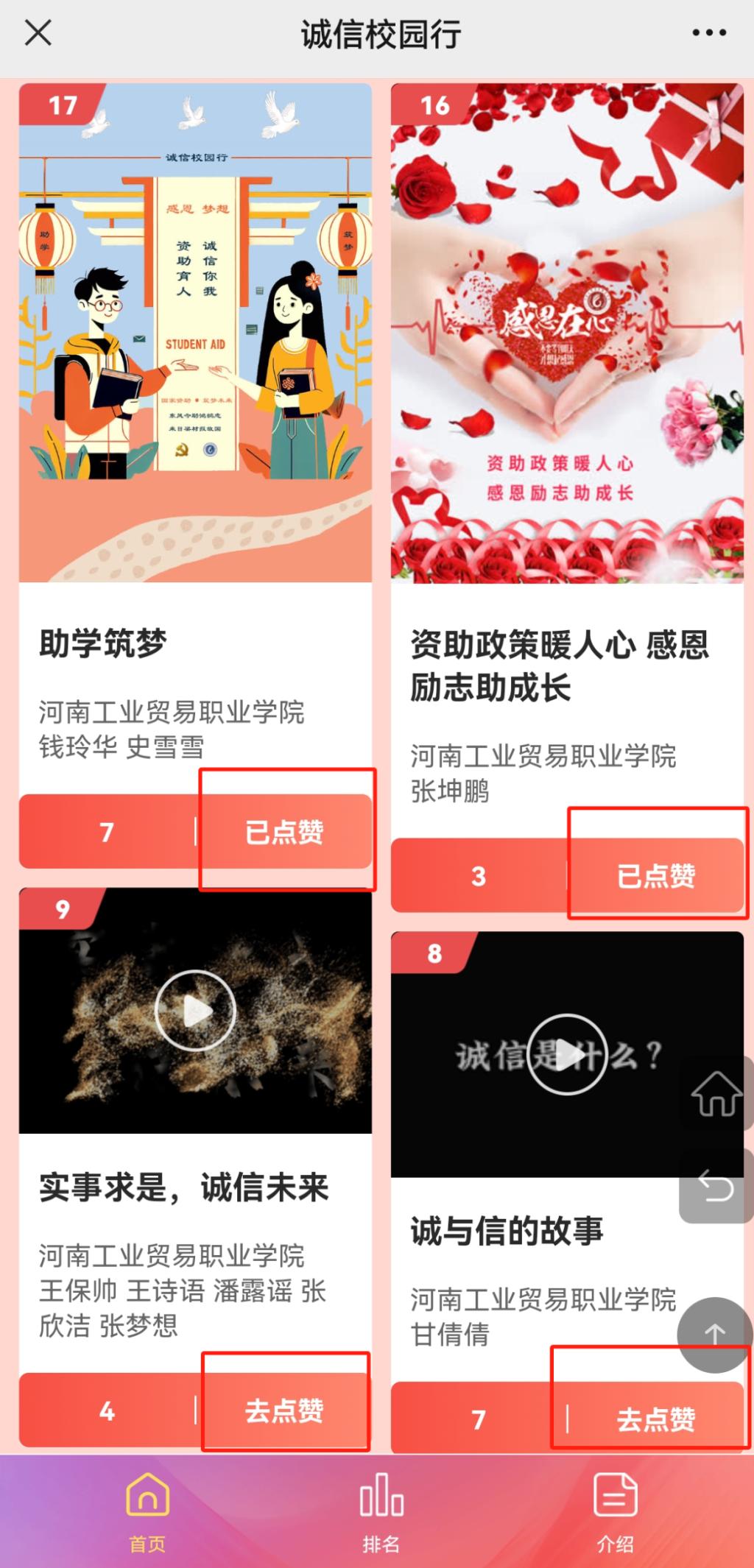Like 实事求是，诚信未来 with 去点赞

coord(284,1410)
